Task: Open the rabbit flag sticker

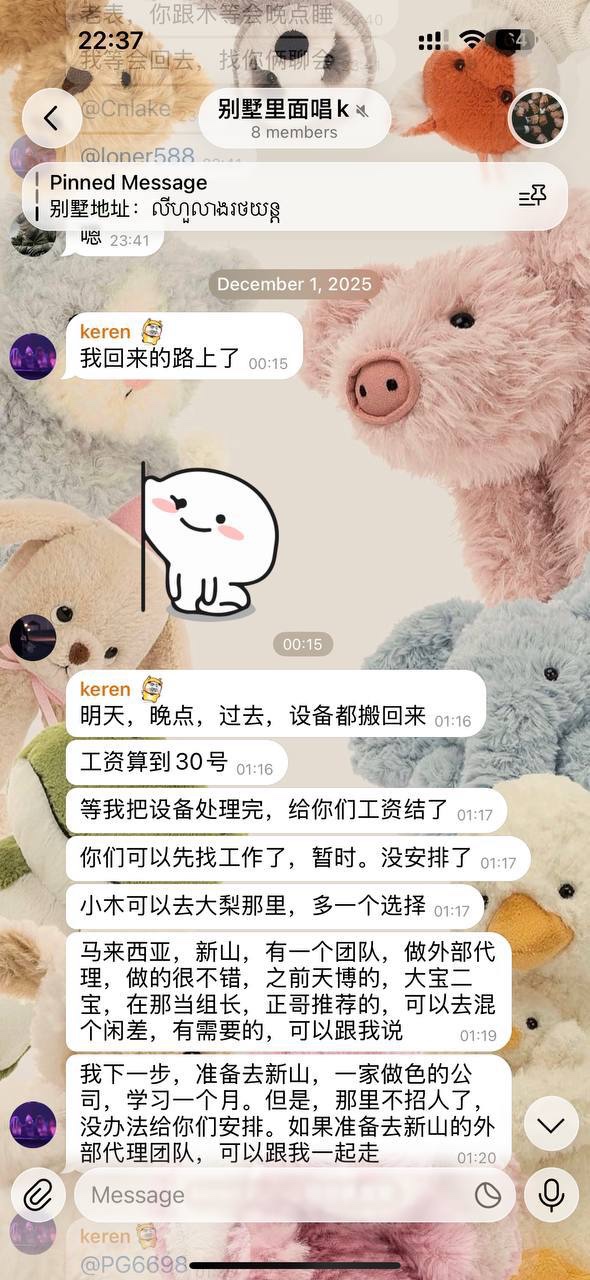Action: [208, 539]
